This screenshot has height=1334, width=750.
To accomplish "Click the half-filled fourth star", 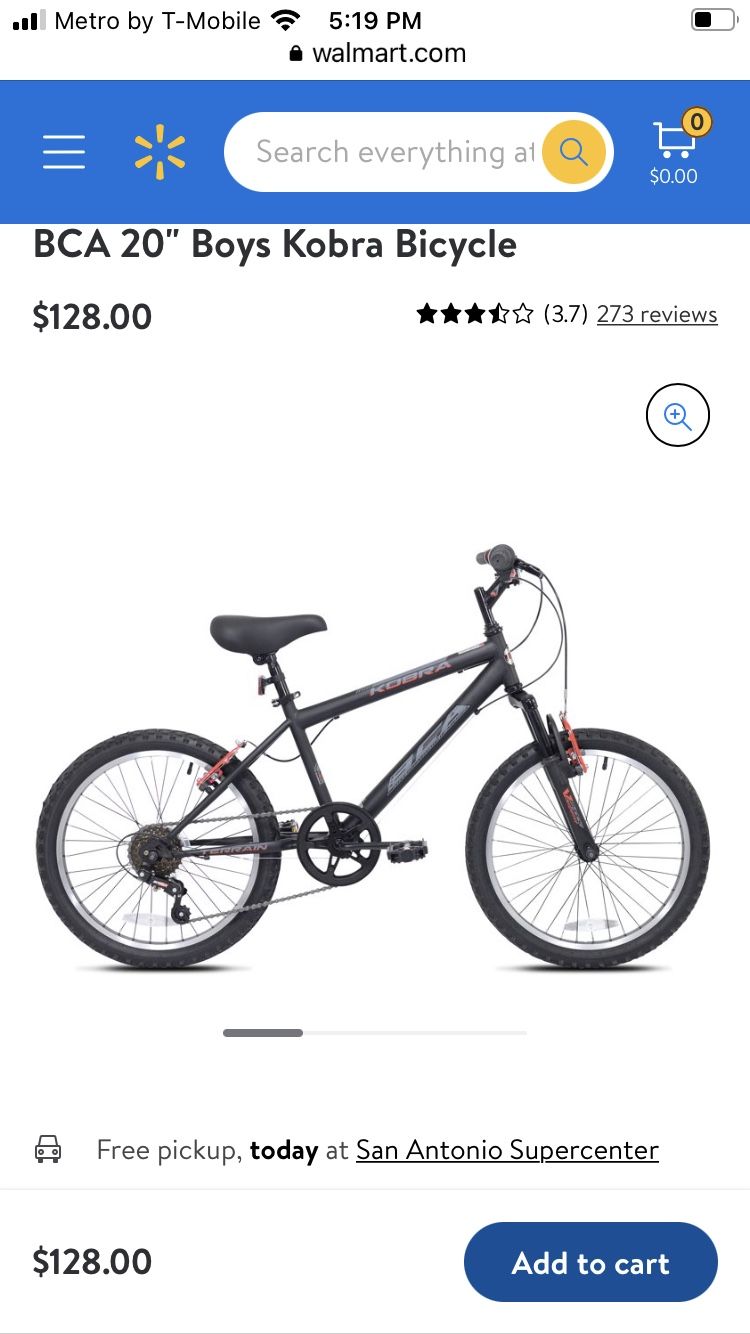I will [x=500, y=313].
